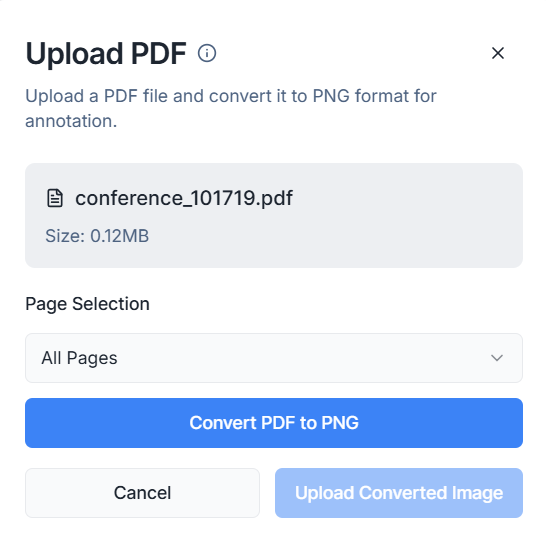Expand the All Pages dropdown
This screenshot has height=546, width=546.
click(274, 358)
